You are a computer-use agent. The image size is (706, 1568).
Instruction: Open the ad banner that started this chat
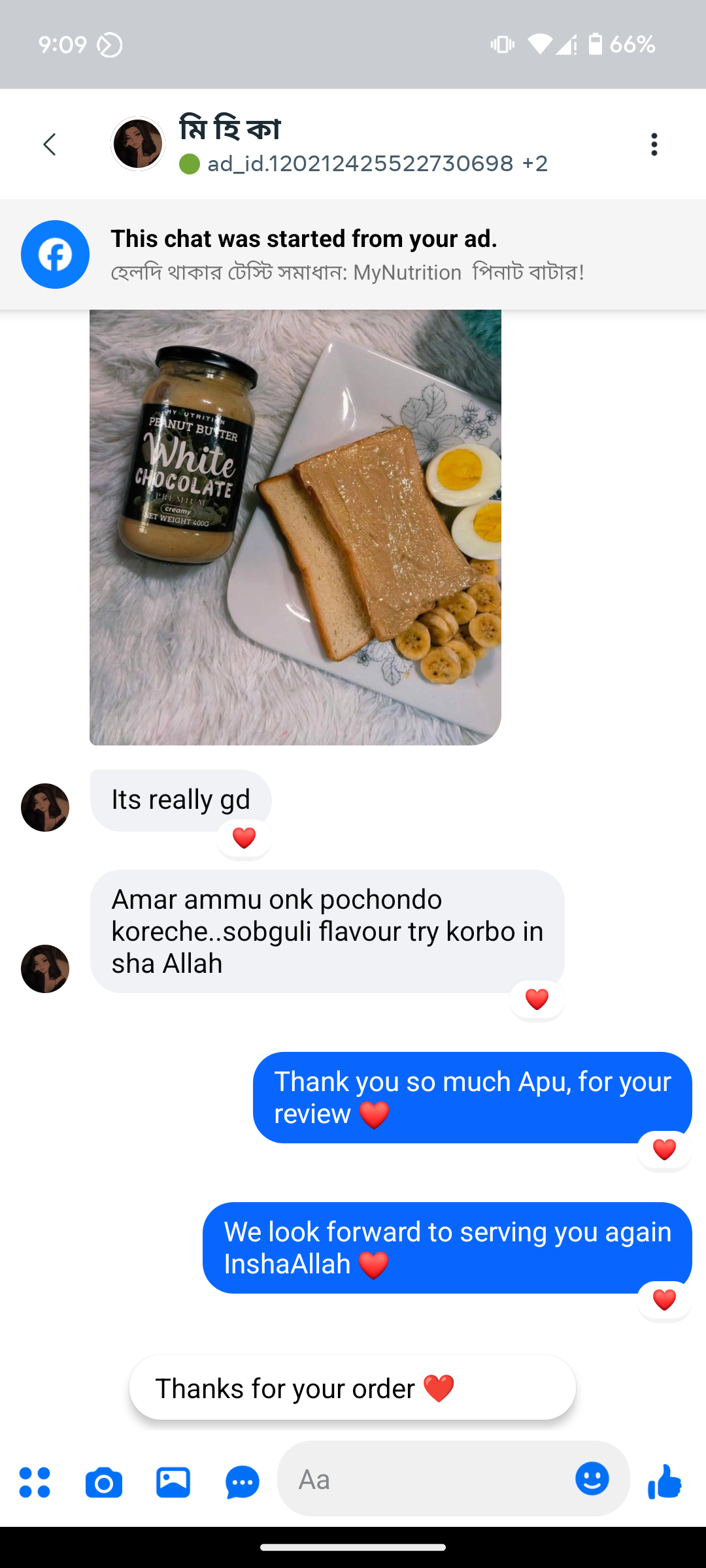click(x=353, y=255)
